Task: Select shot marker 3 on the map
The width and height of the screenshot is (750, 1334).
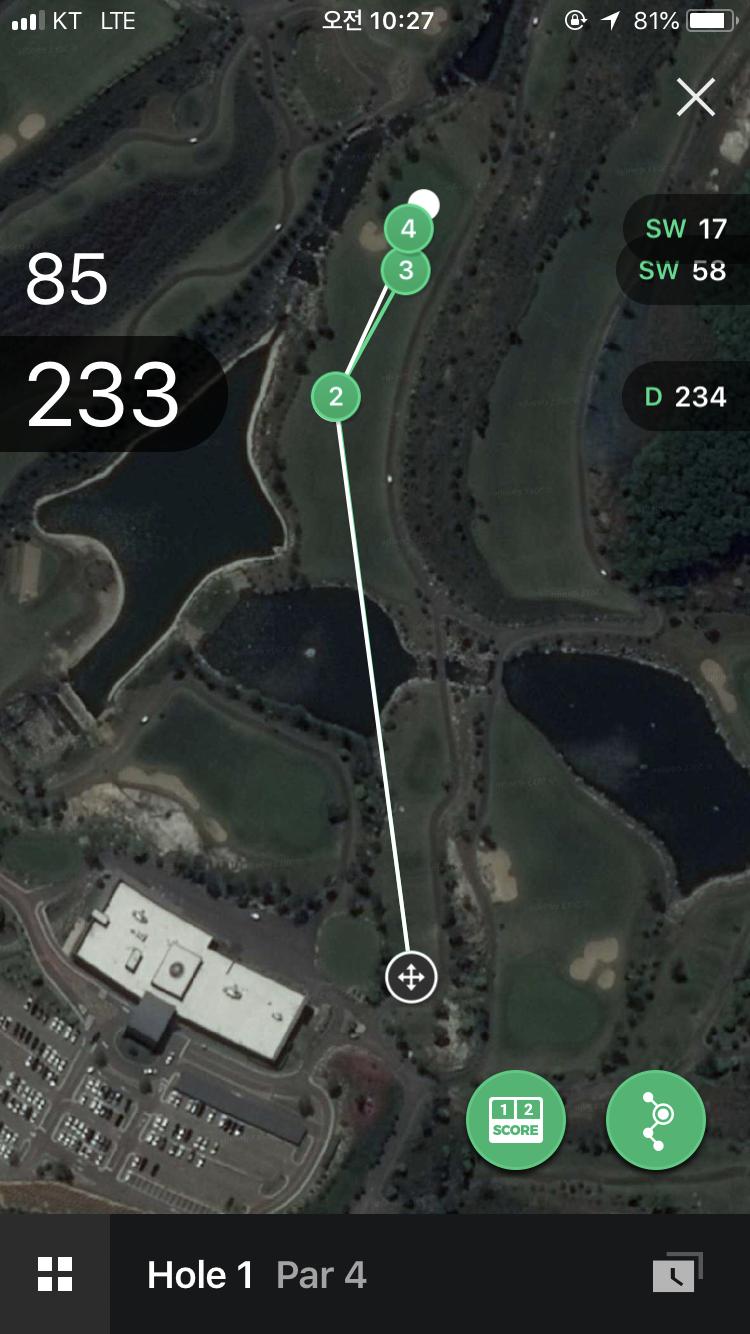Action: click(x=405, y=270)
